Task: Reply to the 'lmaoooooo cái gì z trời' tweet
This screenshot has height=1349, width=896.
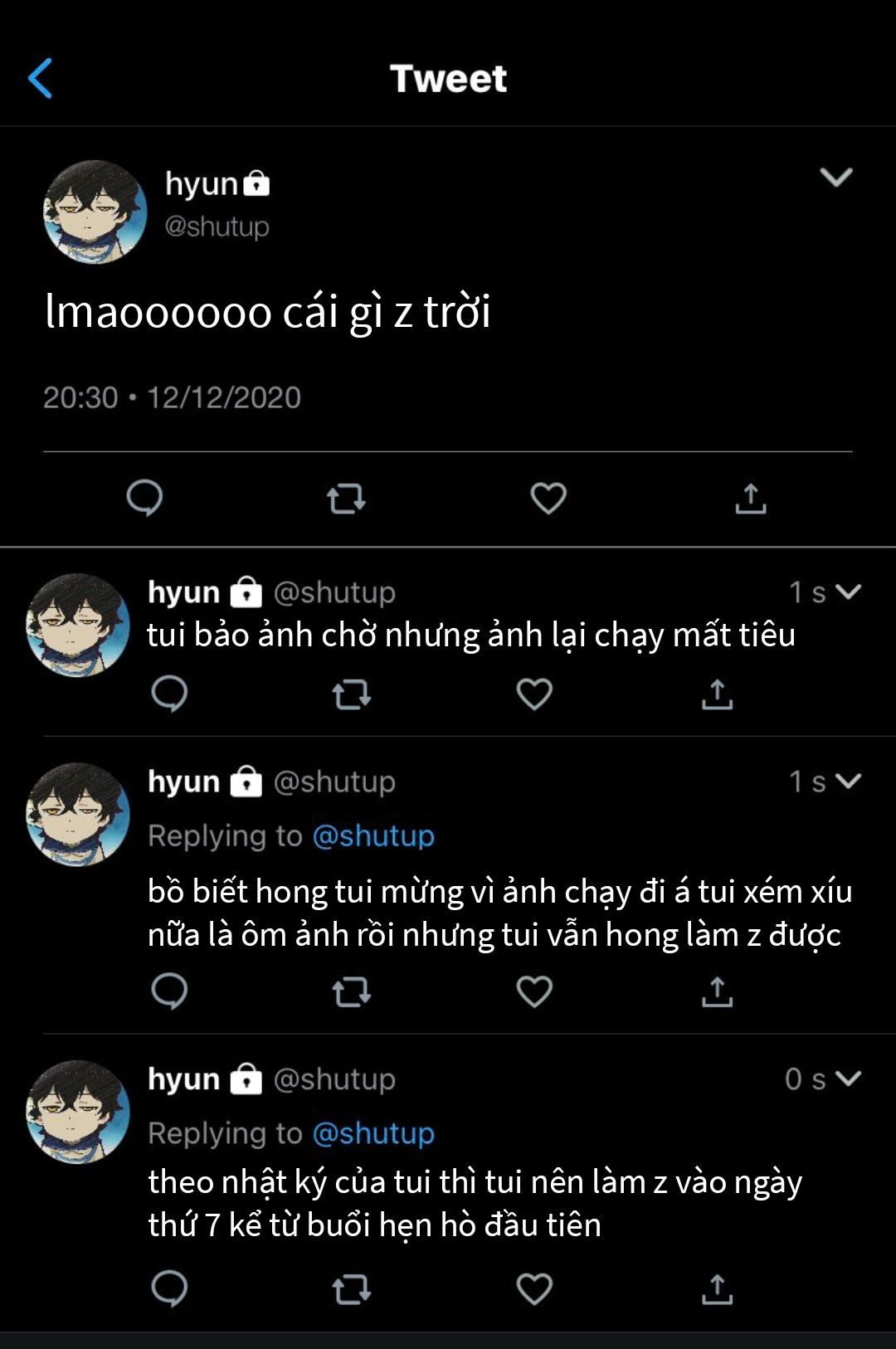Action: click(x=144, y=499)
